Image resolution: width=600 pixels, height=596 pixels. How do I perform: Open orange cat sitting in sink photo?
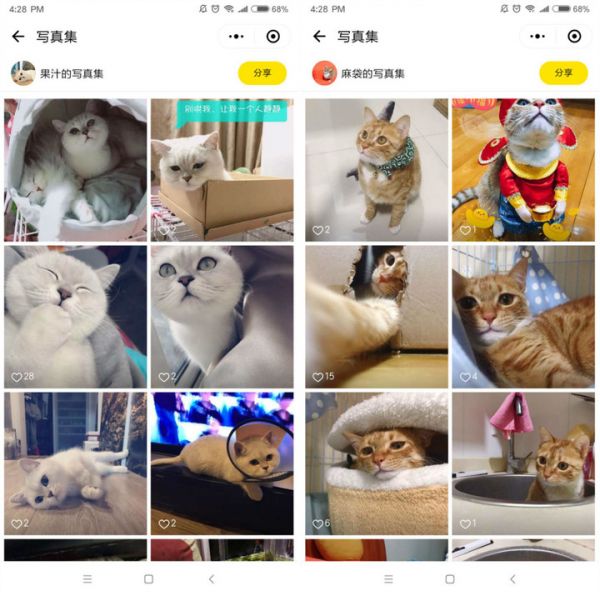pos(523,462)
